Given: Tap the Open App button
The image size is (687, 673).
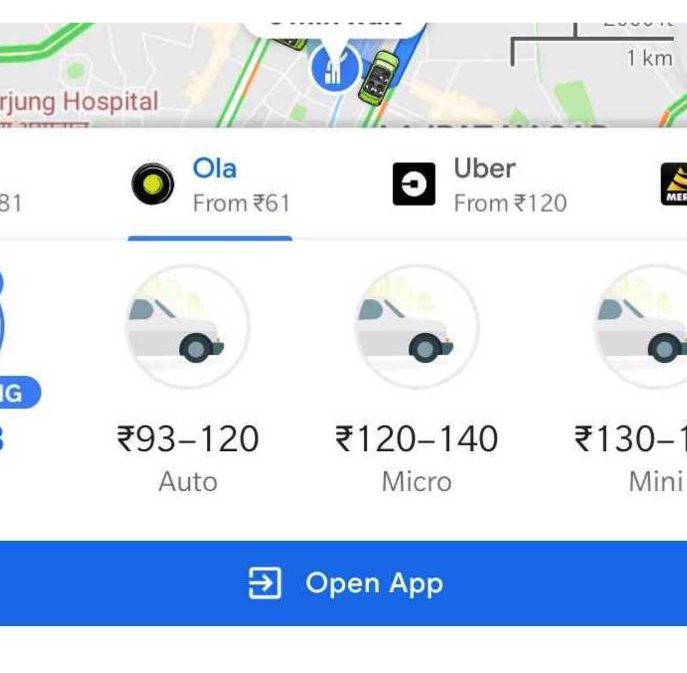Looking at the screenshot, I should tap(343, 583).
